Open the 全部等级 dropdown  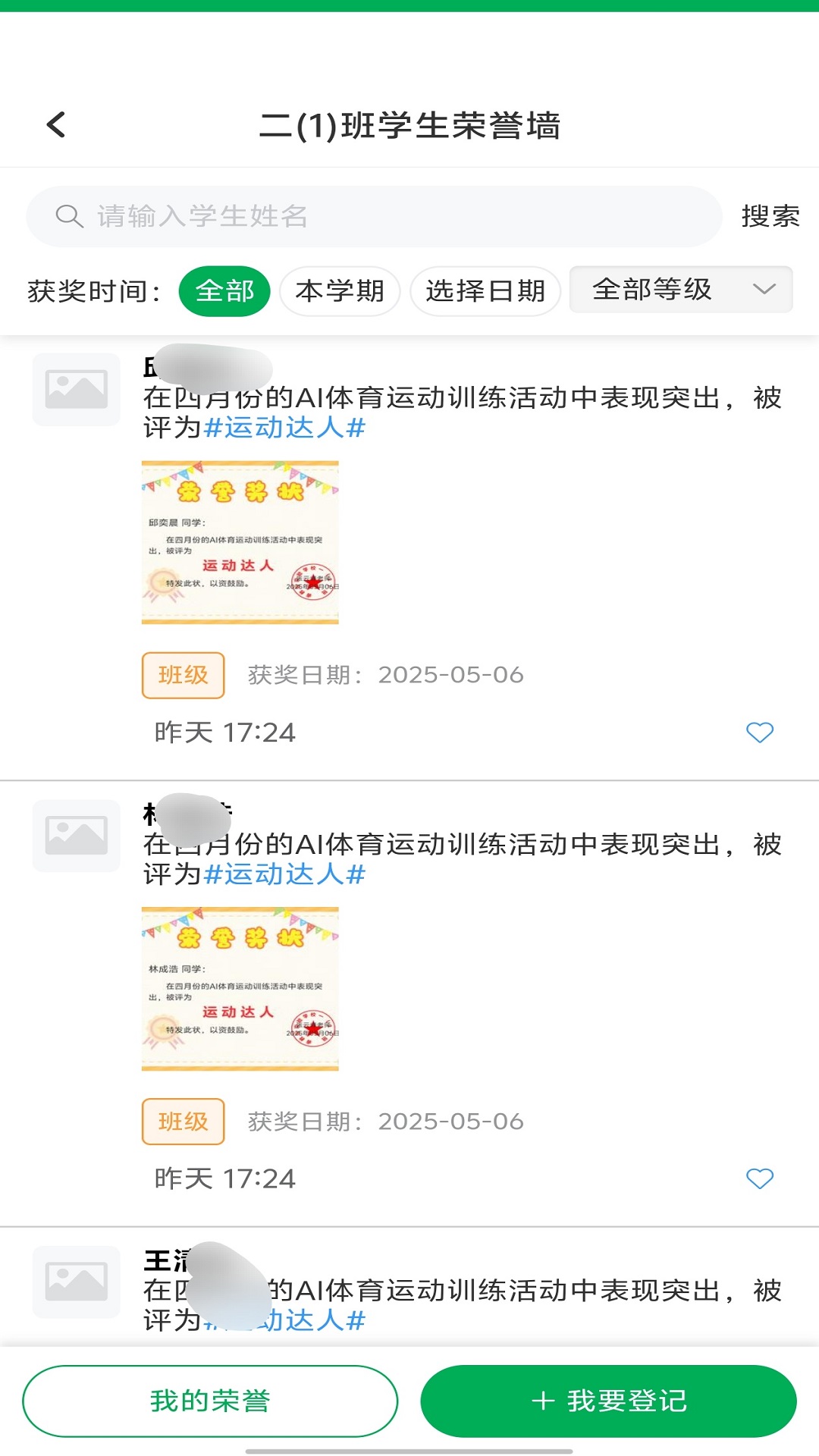click(654, 289)
